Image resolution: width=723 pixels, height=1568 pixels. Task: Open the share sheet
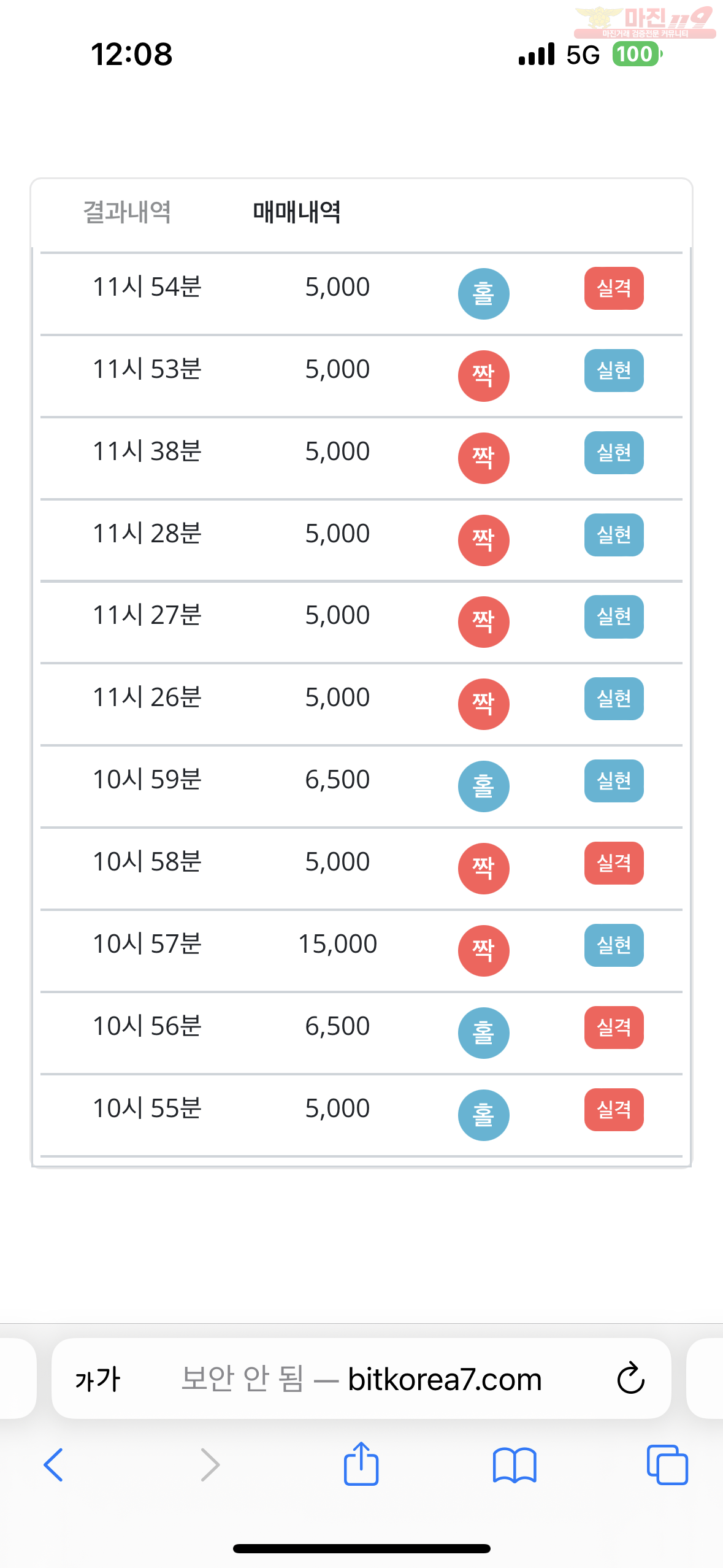click(x=361, y=1463)
